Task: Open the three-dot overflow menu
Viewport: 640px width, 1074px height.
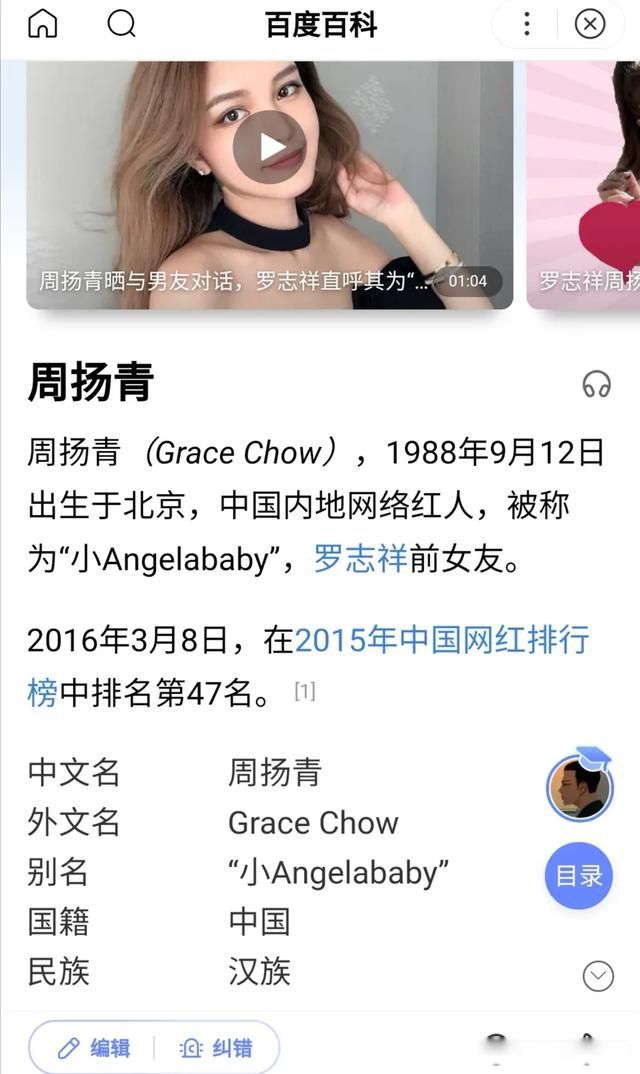Action: coord(527,24)
